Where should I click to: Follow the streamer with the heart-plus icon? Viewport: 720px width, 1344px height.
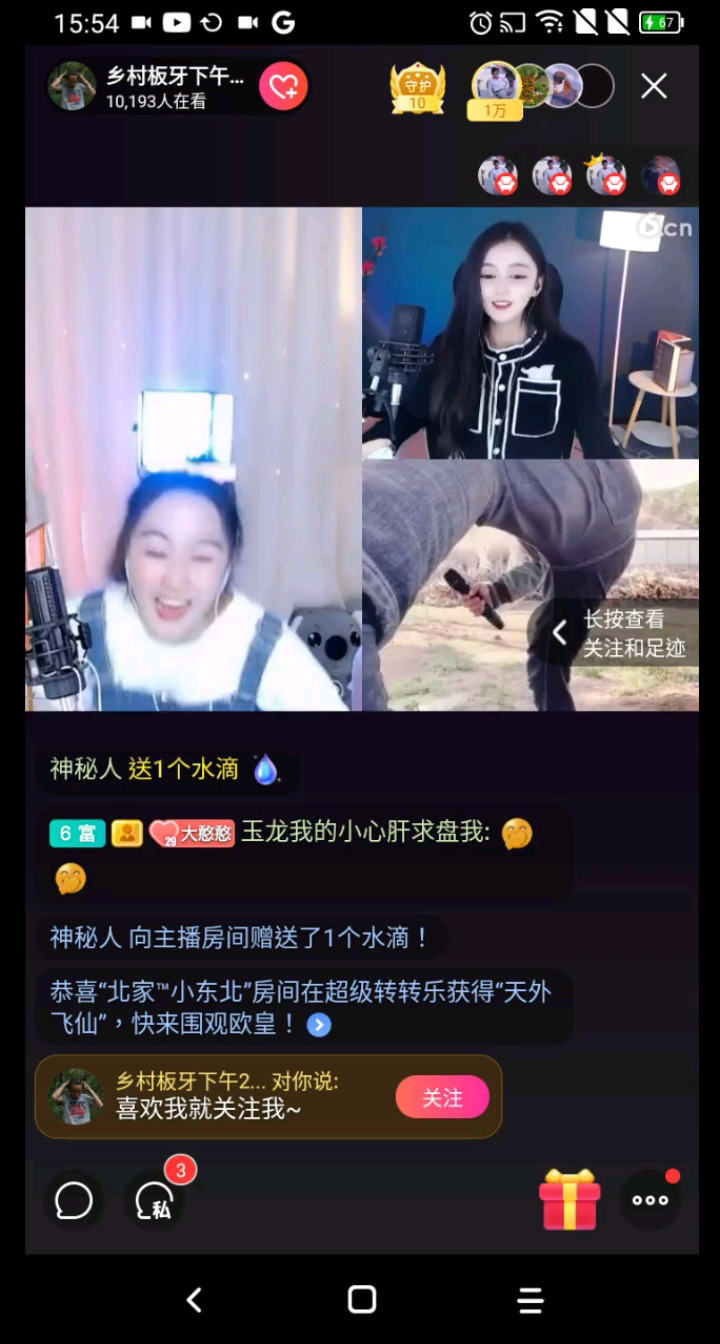[x=283, y=87]
